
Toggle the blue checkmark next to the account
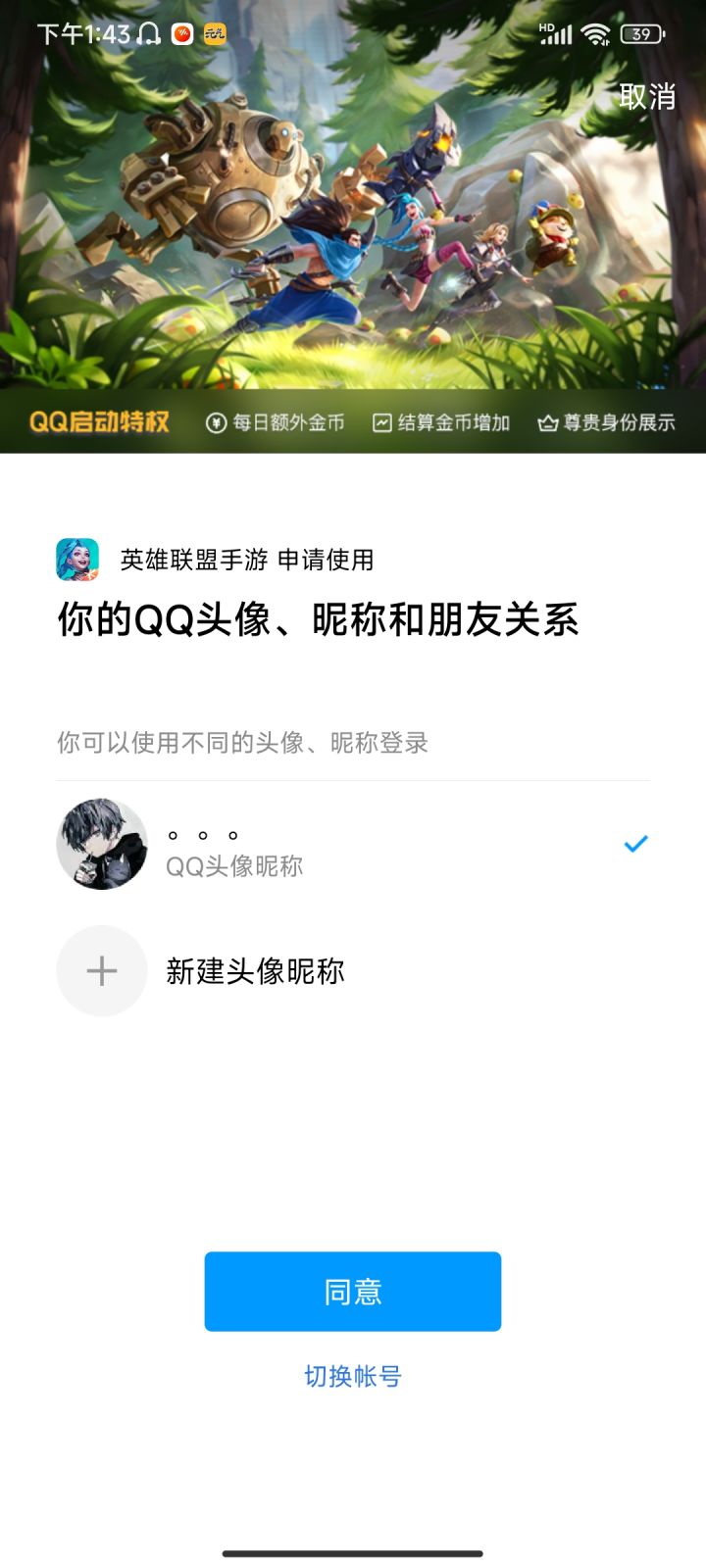635,843
